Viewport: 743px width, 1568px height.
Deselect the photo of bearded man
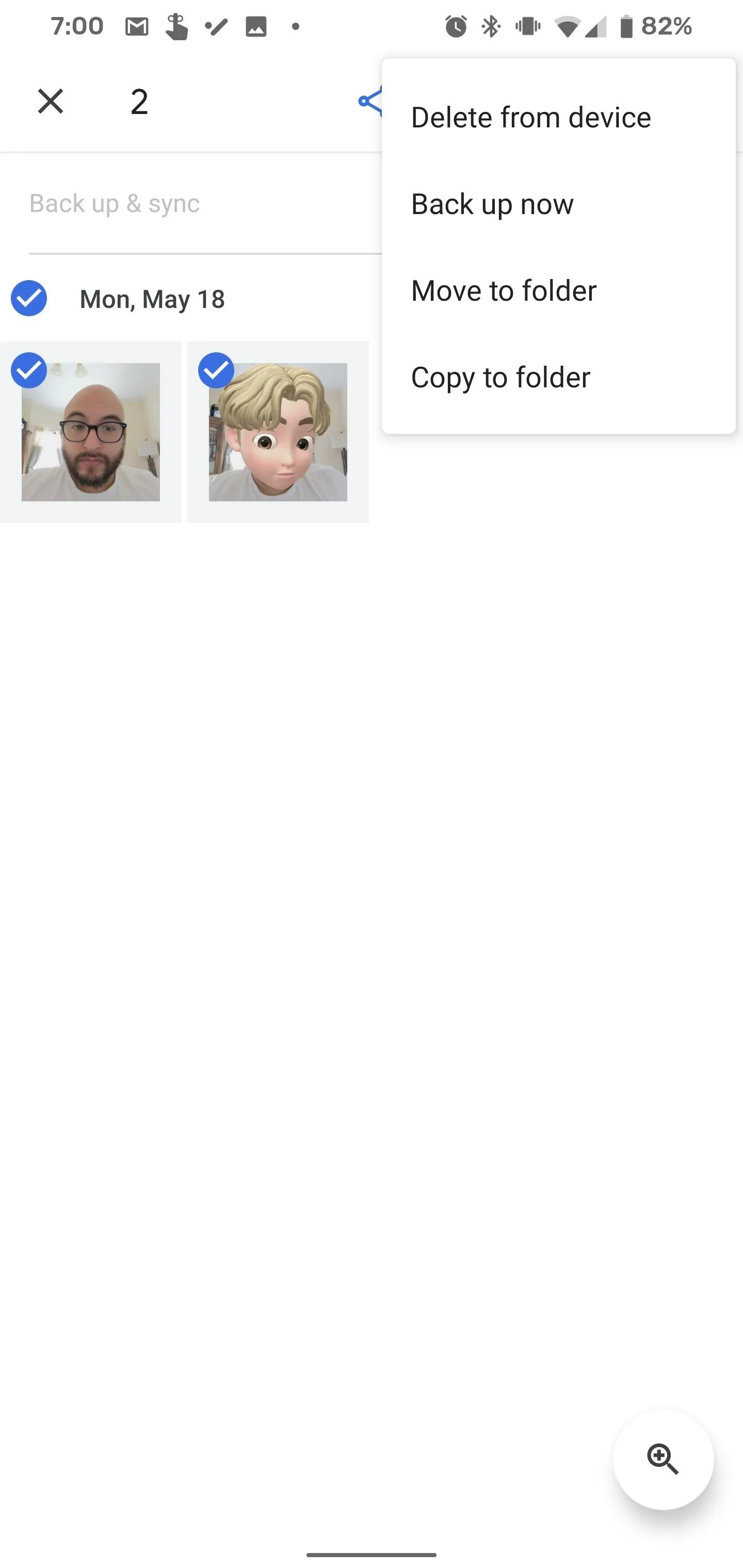(x=91, y=432)
